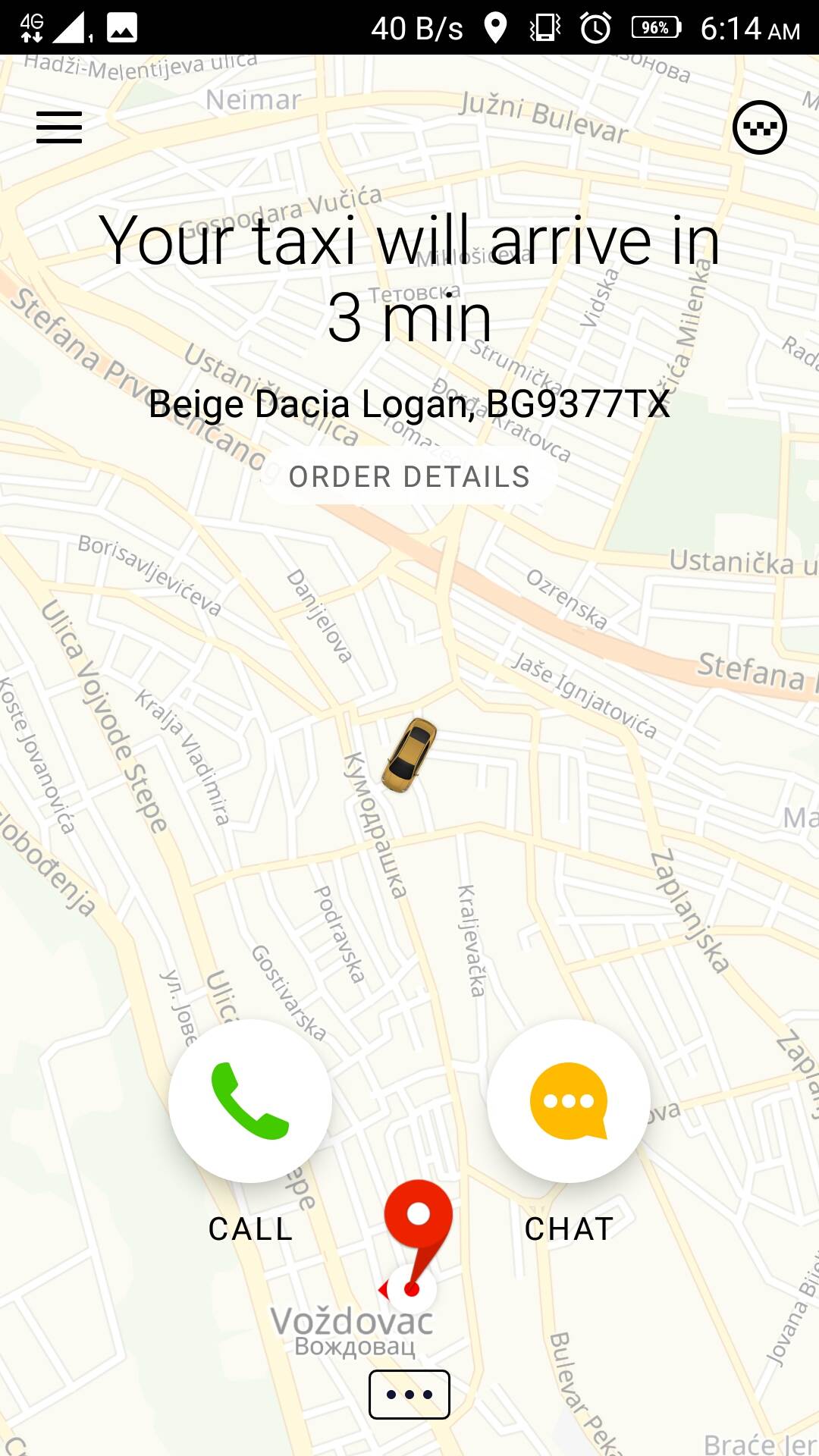Open the three-dot more options button
Screen dimensions: 819x1456
(x=409, y=1395)
